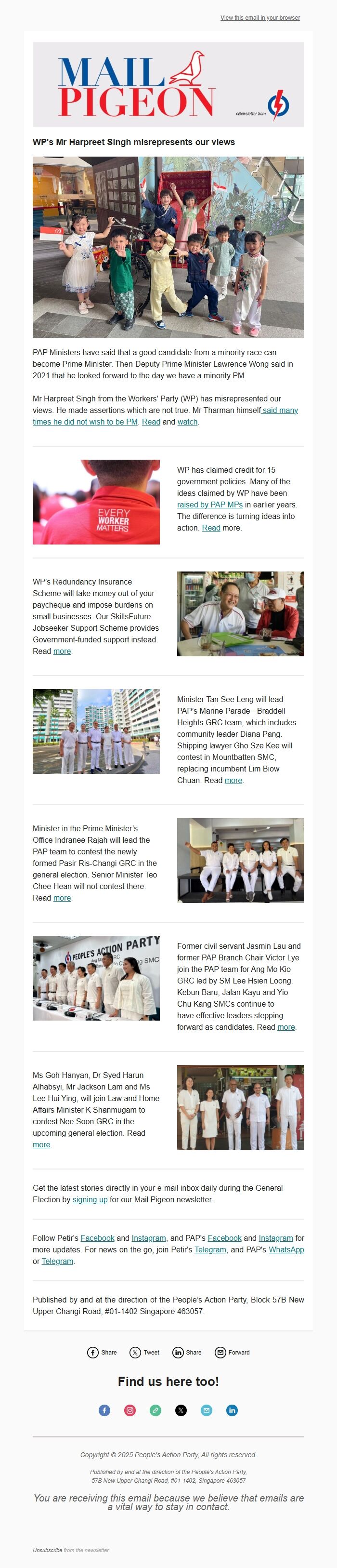Open the Instagram icon under 'Find us here too!'
The height and width of the screenshot is (1568, 337).
(x=130, y=1410)
